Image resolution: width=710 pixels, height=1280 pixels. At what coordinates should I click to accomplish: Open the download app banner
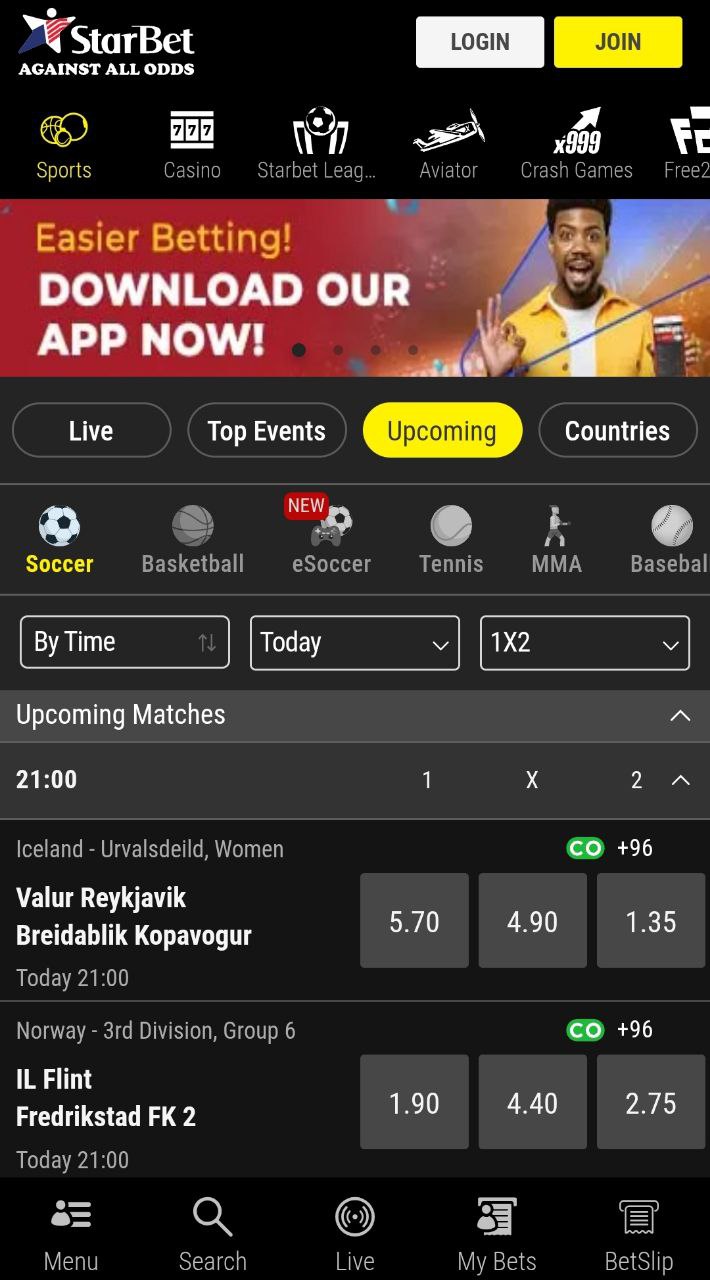tap(355, 288)
